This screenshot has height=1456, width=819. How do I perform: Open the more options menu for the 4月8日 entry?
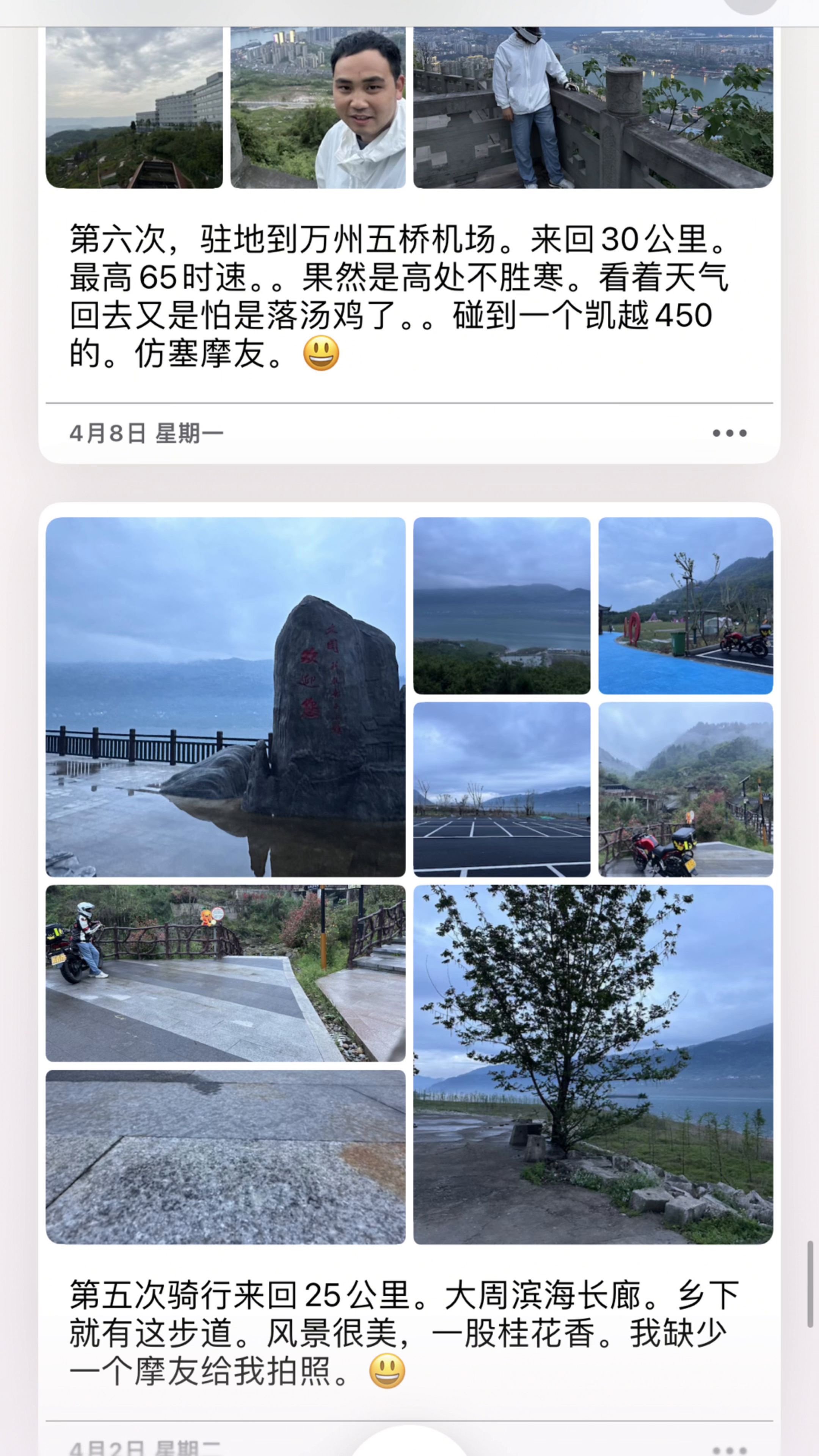[x=729, y=433]
